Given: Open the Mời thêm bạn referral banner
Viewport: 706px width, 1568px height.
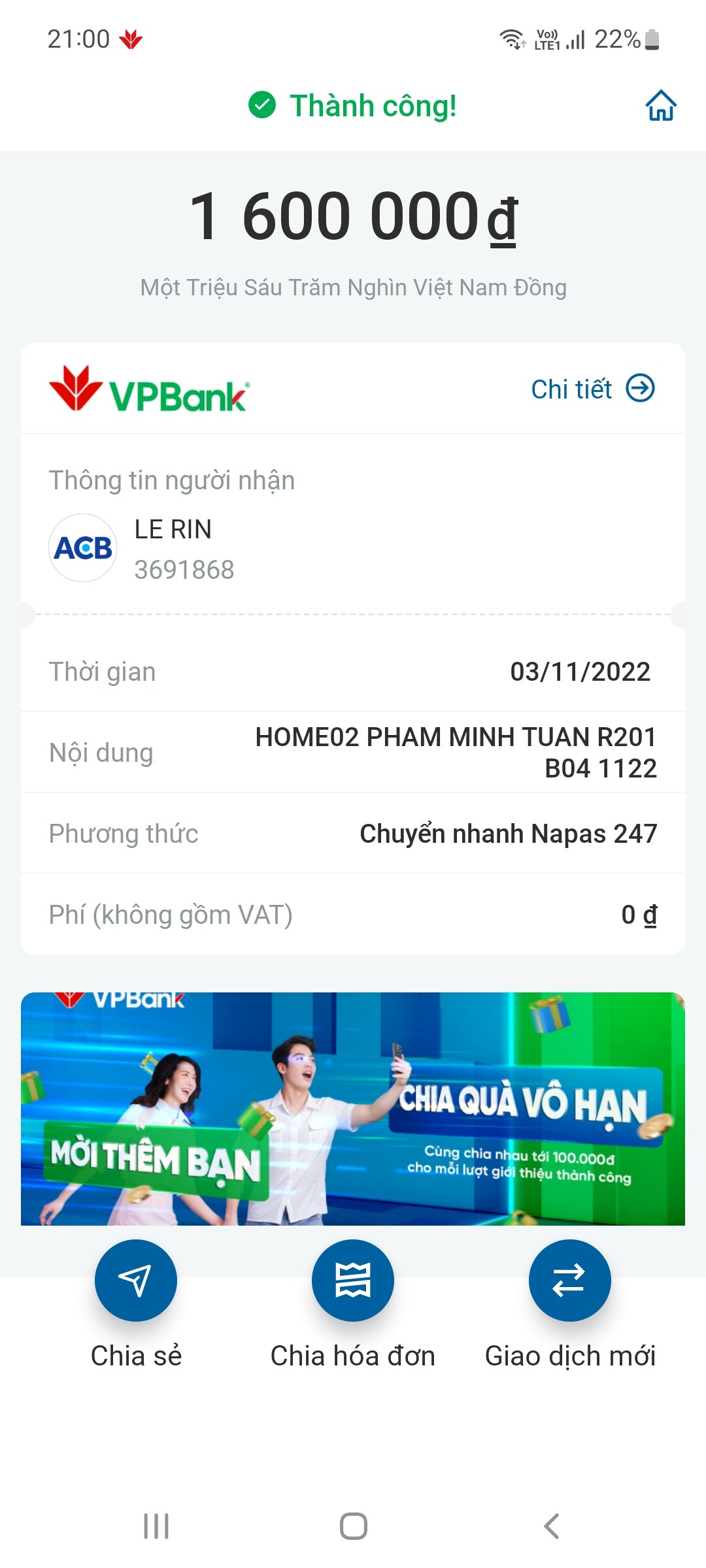Looking at the screenshot, I should [x=353, y=1108].
